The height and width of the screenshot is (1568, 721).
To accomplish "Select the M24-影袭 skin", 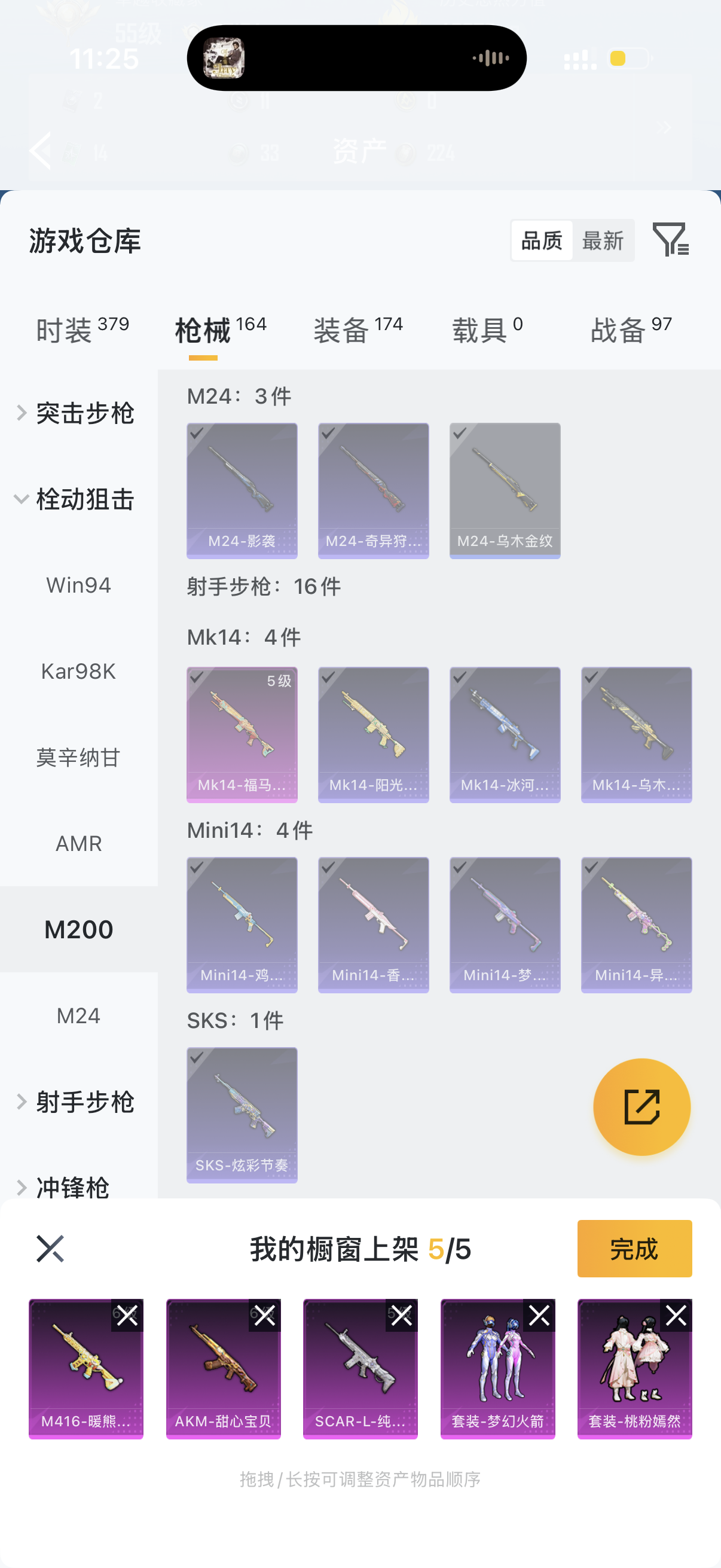I will point(242,490).
